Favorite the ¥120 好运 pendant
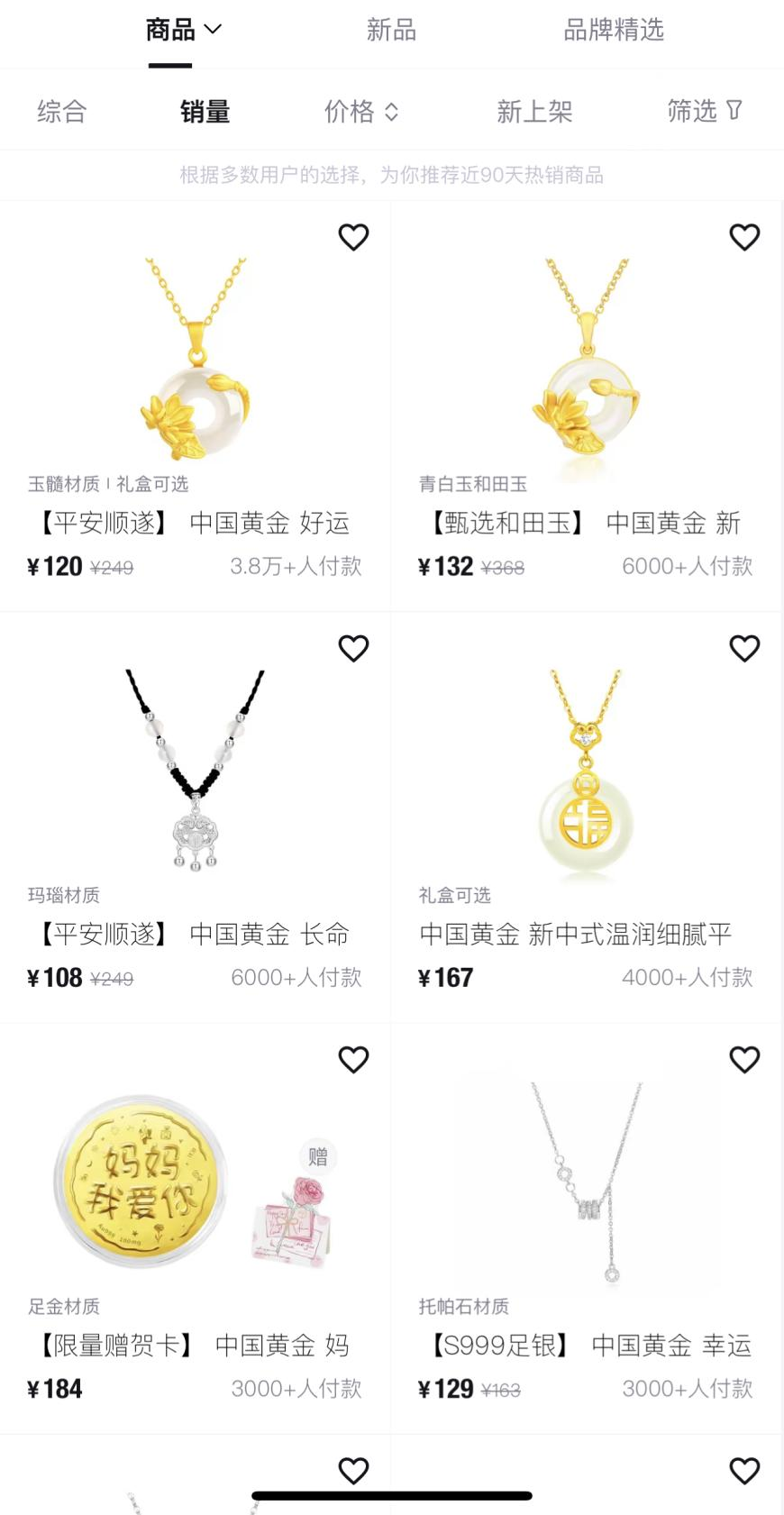The height and width of the screenshot is (1515, 784). 353,237
